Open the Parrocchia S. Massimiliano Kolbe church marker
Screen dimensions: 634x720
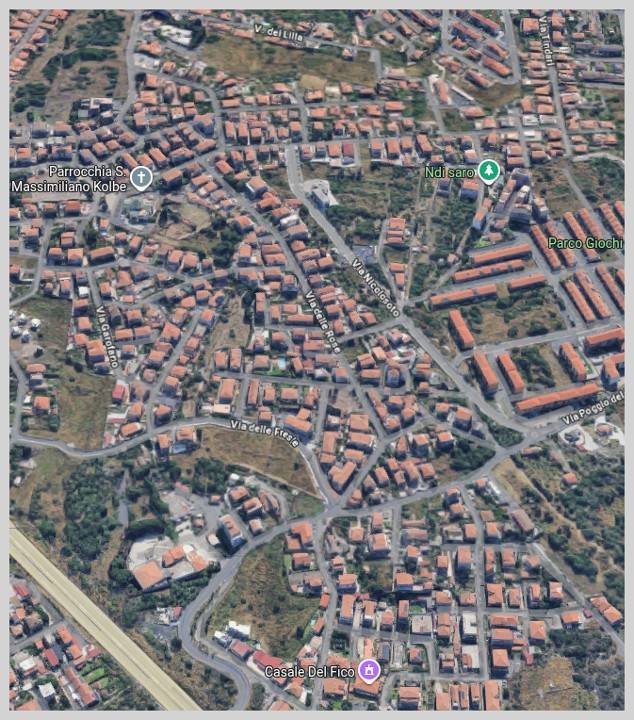pyautogui.click(x=142, y=178)
